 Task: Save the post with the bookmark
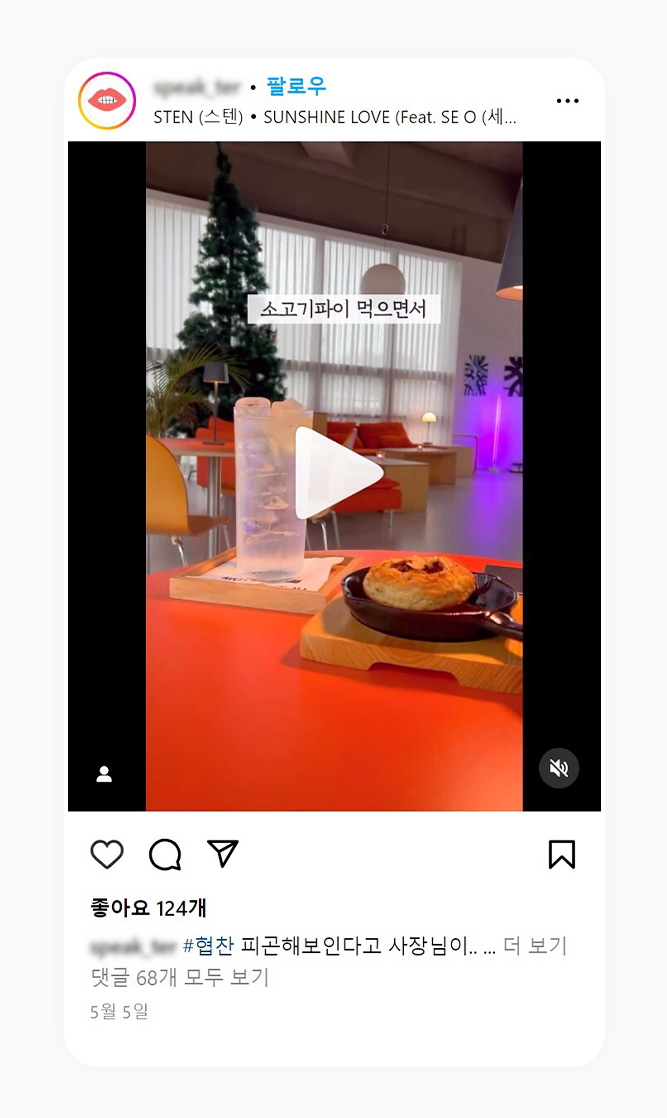[x=561, y=855]
